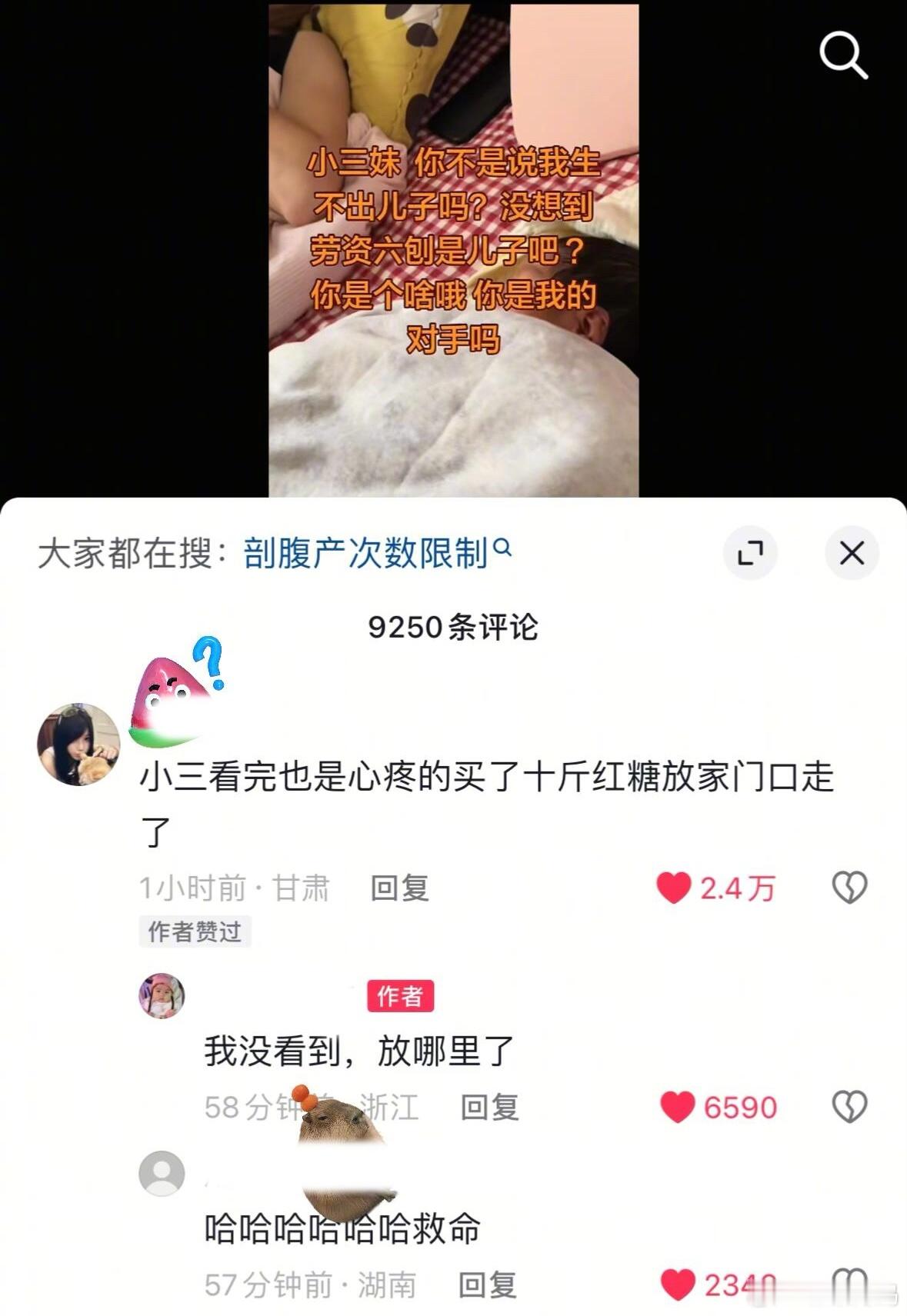Close the comment panel with the X

pyautogui.click(x=850, y=552)
